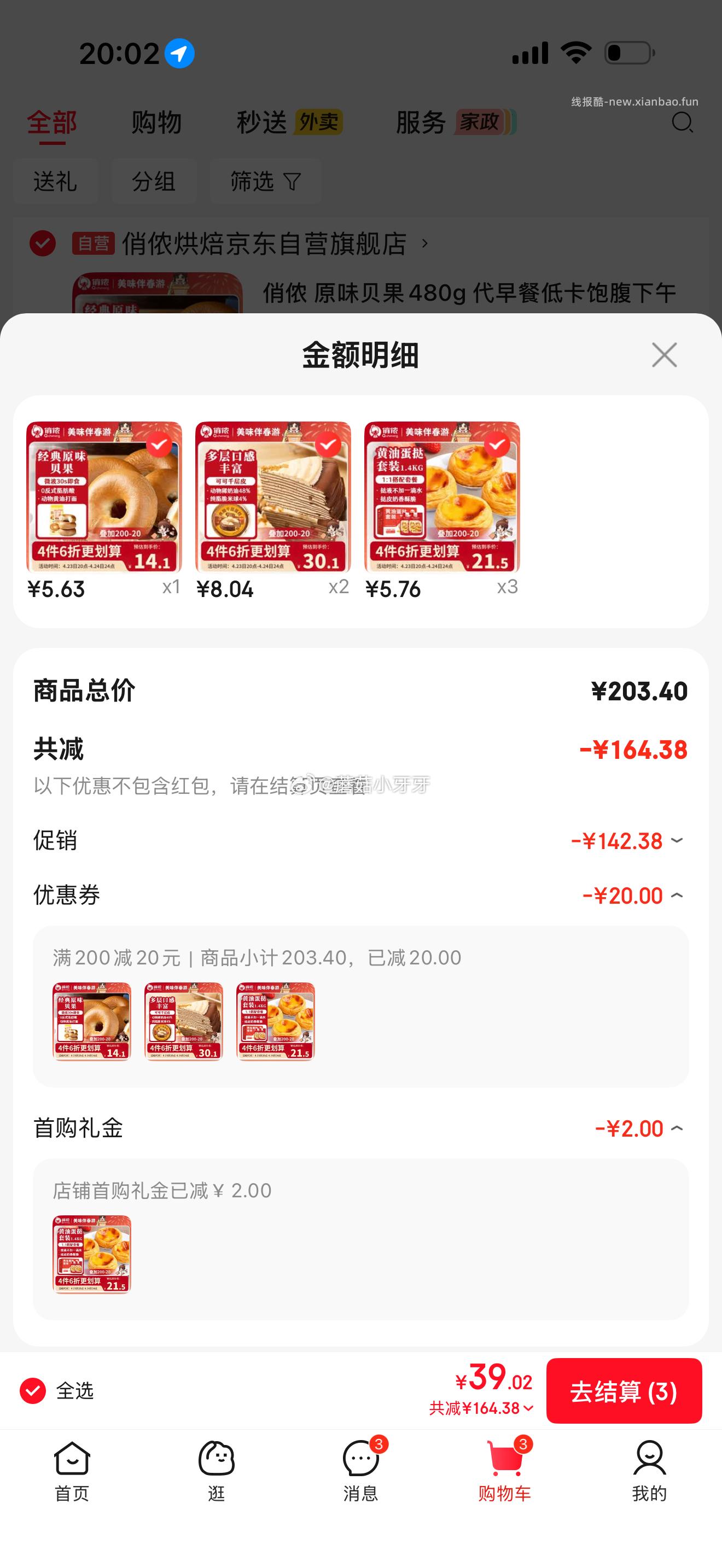This screenshot has height=1568, width=722.
Task: Switch to the 购物 tab
Action: point(156,122)
